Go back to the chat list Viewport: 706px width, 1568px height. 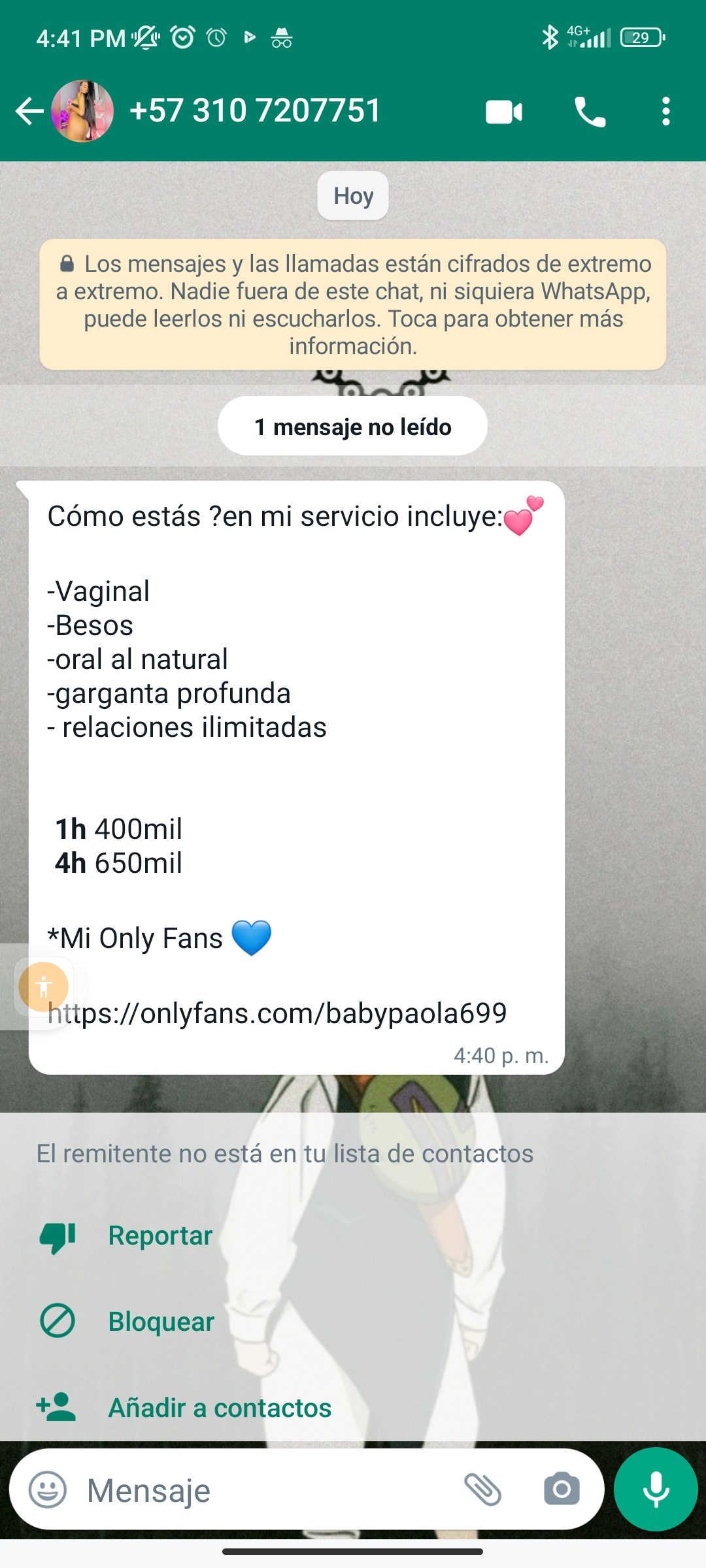click(29, 111)
